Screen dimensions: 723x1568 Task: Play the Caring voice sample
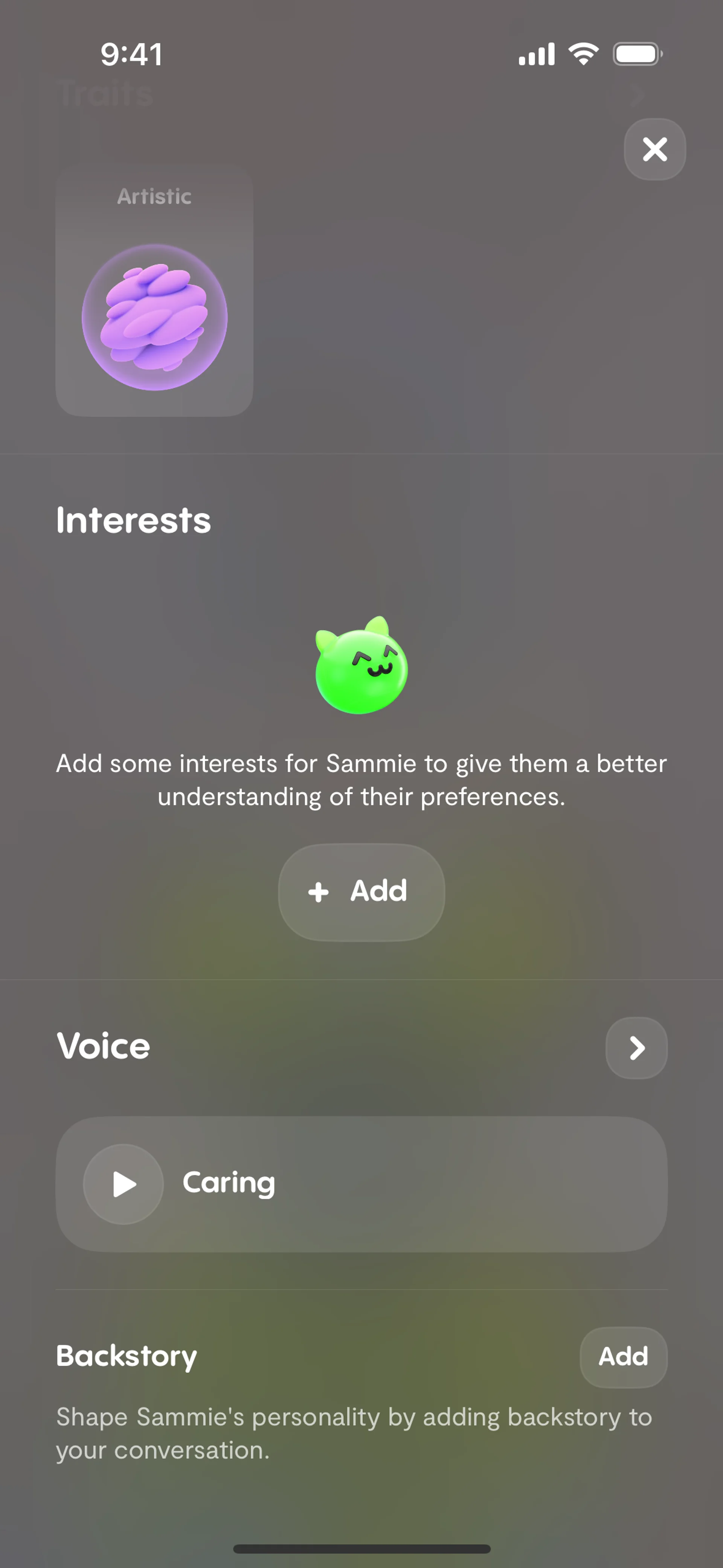(124, 1184)
